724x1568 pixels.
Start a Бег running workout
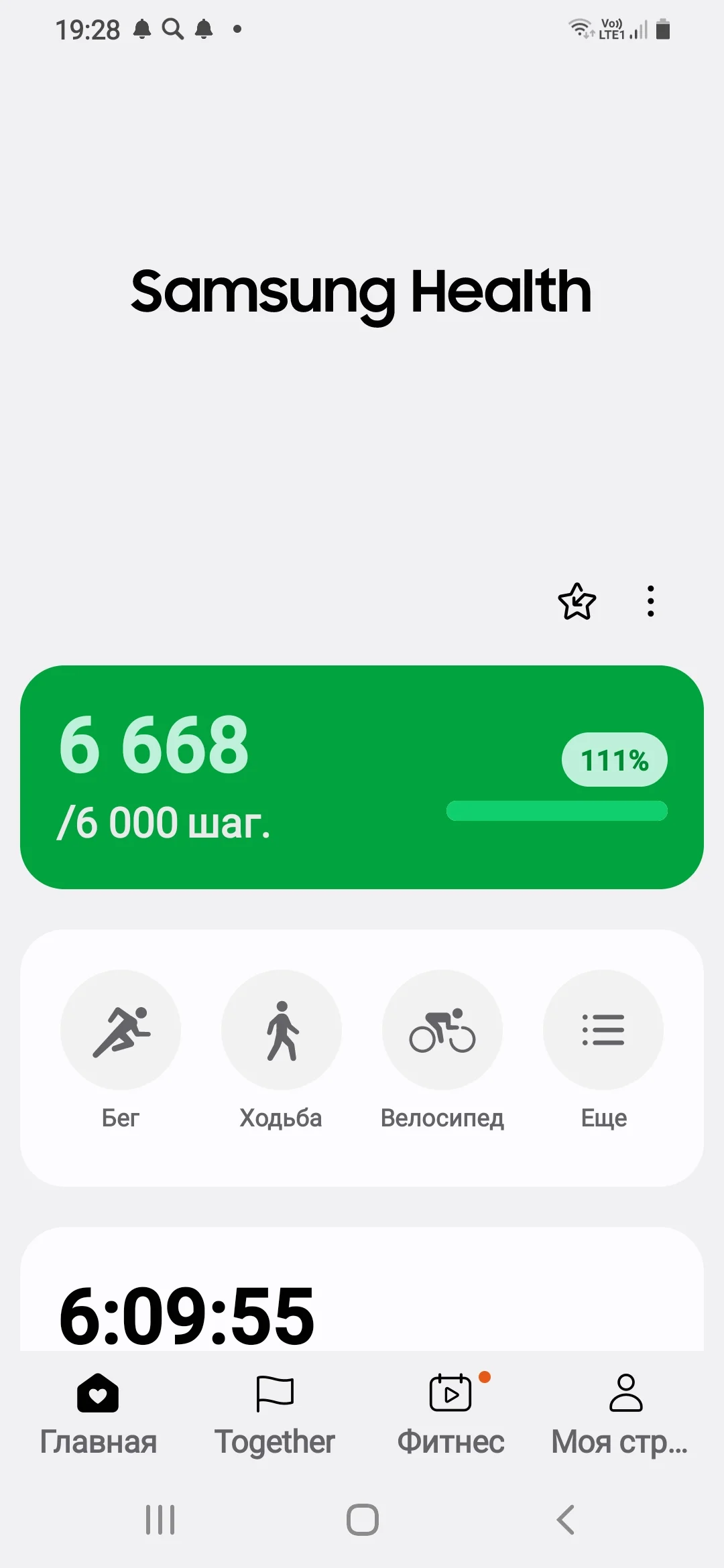(121, 1030)
